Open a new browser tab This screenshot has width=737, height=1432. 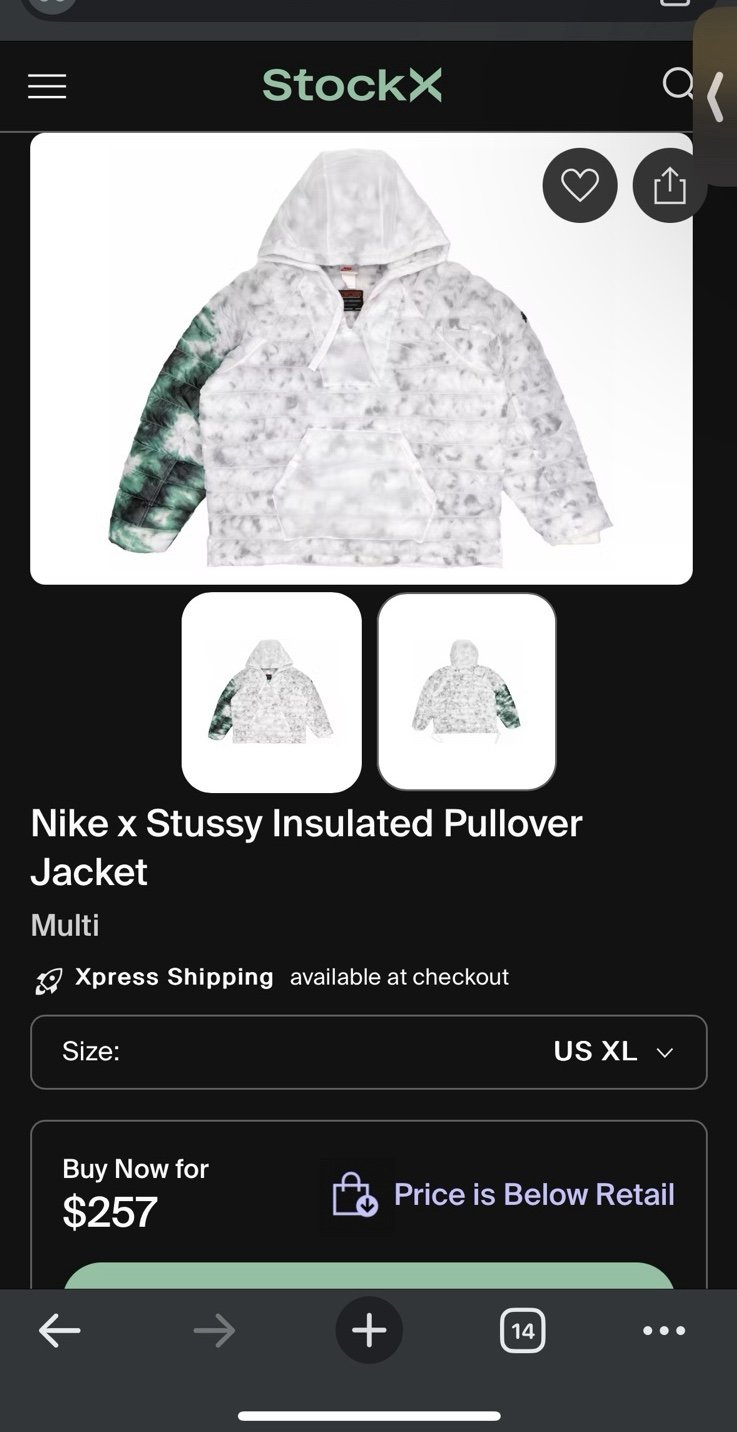tap(369, 1331)
